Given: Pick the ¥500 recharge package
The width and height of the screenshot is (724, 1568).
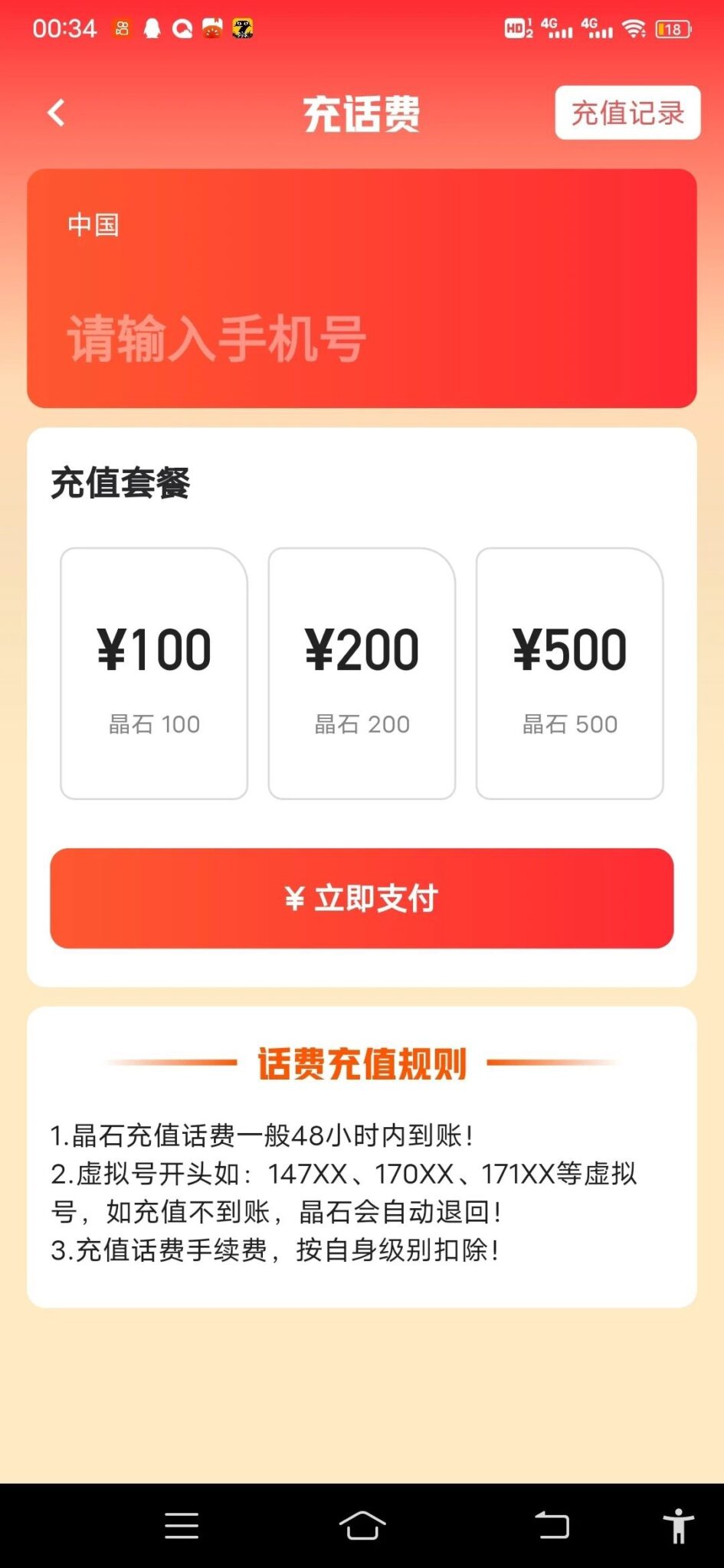Looking at the screenshot, I should click(x=569, y=673).
